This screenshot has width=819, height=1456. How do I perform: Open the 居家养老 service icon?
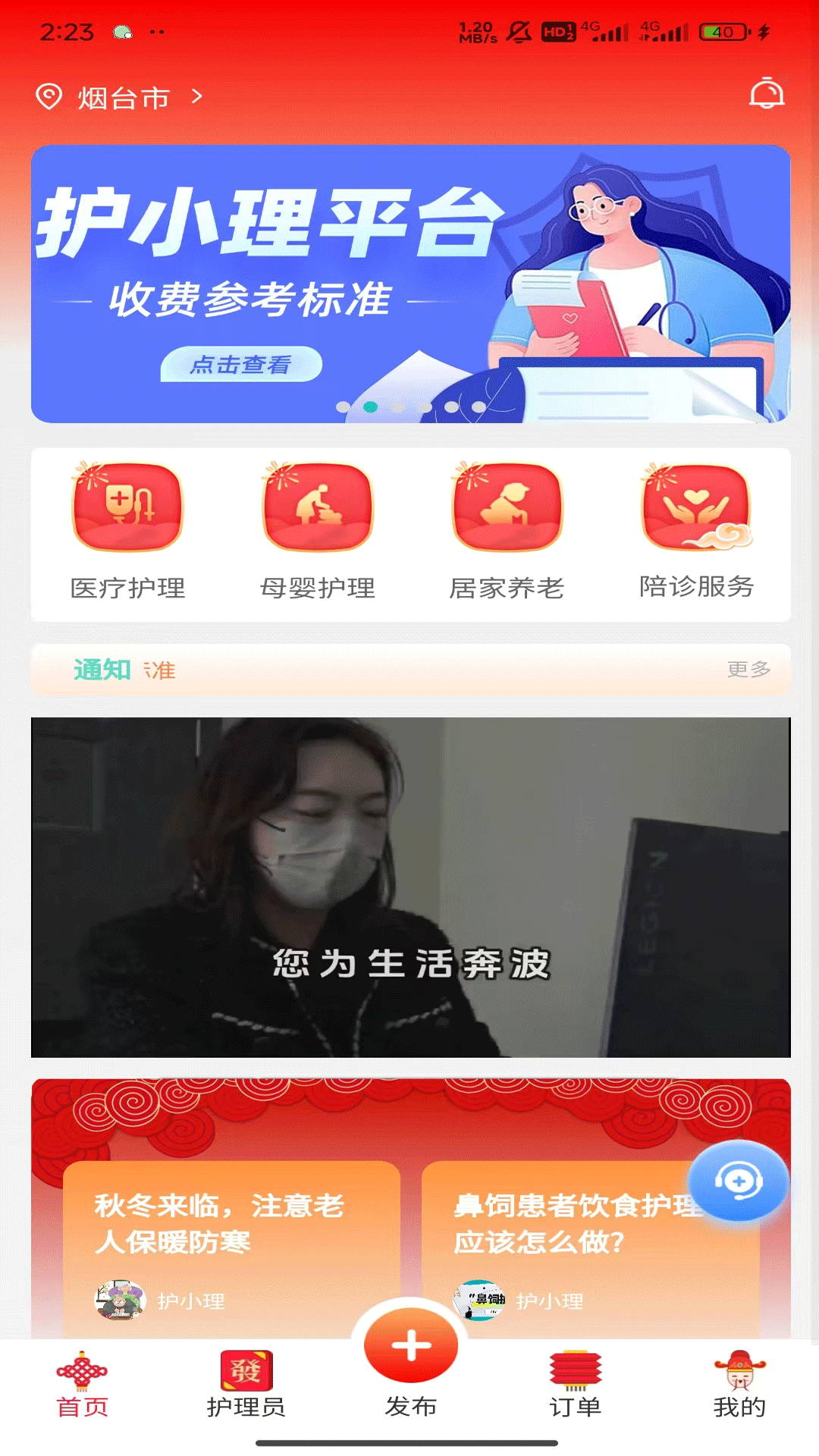coord(506,510)
